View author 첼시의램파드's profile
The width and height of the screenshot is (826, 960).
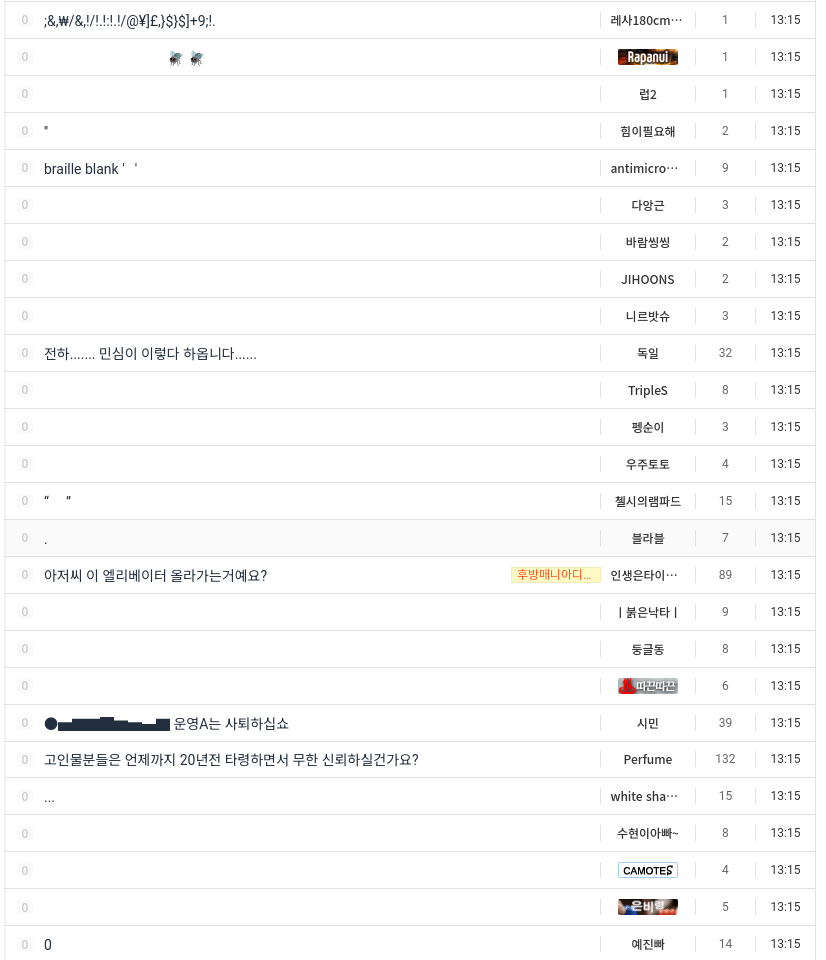pyautogui.click(x=647, y=502)
